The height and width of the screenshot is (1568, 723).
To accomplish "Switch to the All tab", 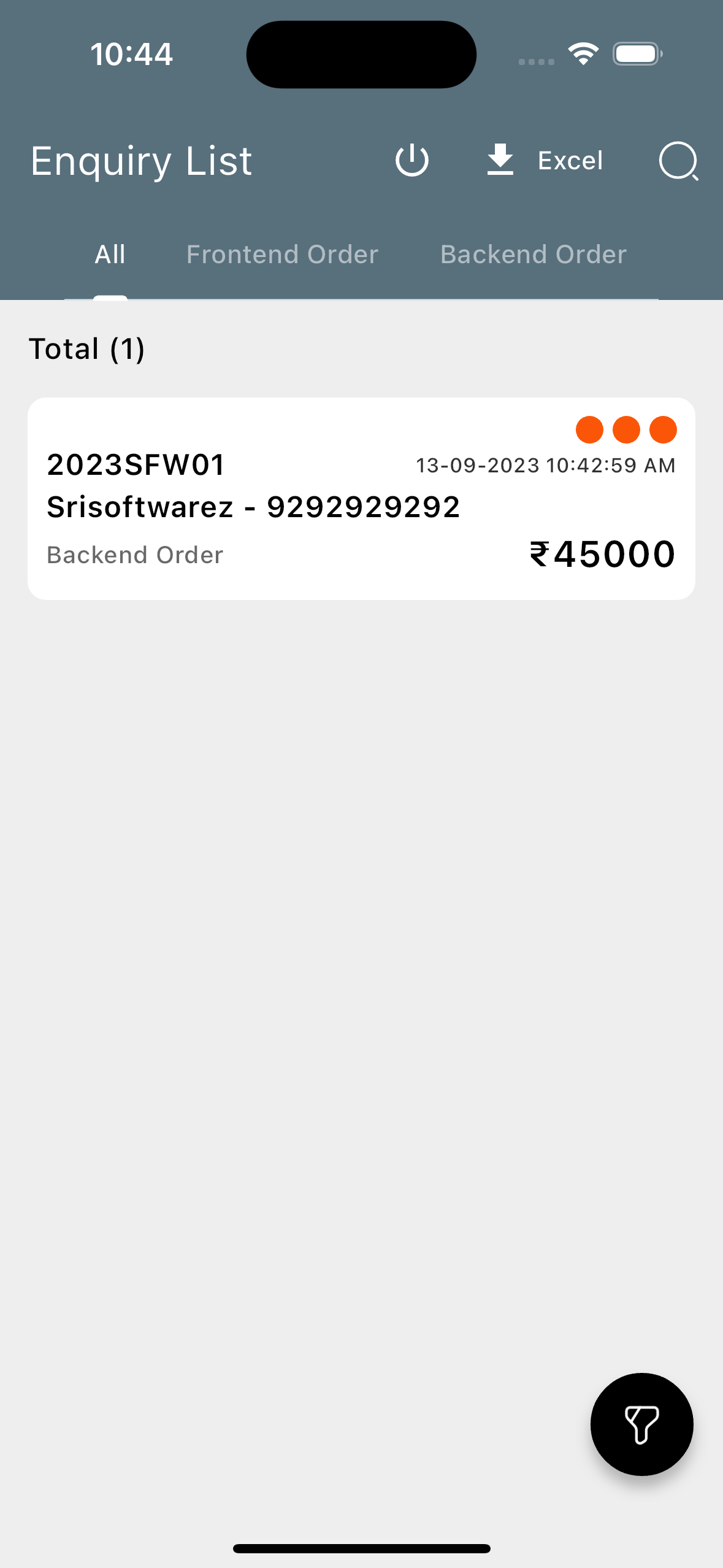I will (110, 255).
